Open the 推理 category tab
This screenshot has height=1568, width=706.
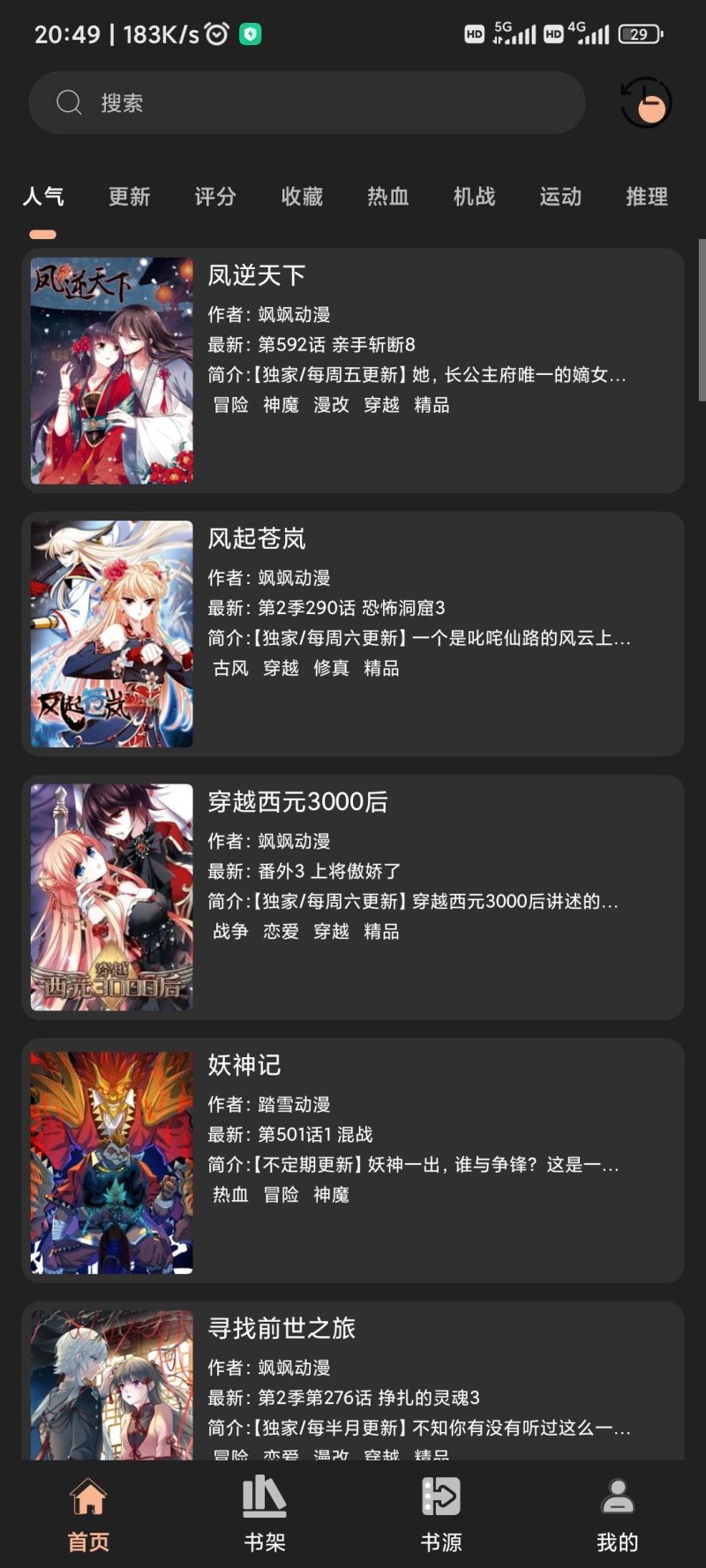[646, 197]
